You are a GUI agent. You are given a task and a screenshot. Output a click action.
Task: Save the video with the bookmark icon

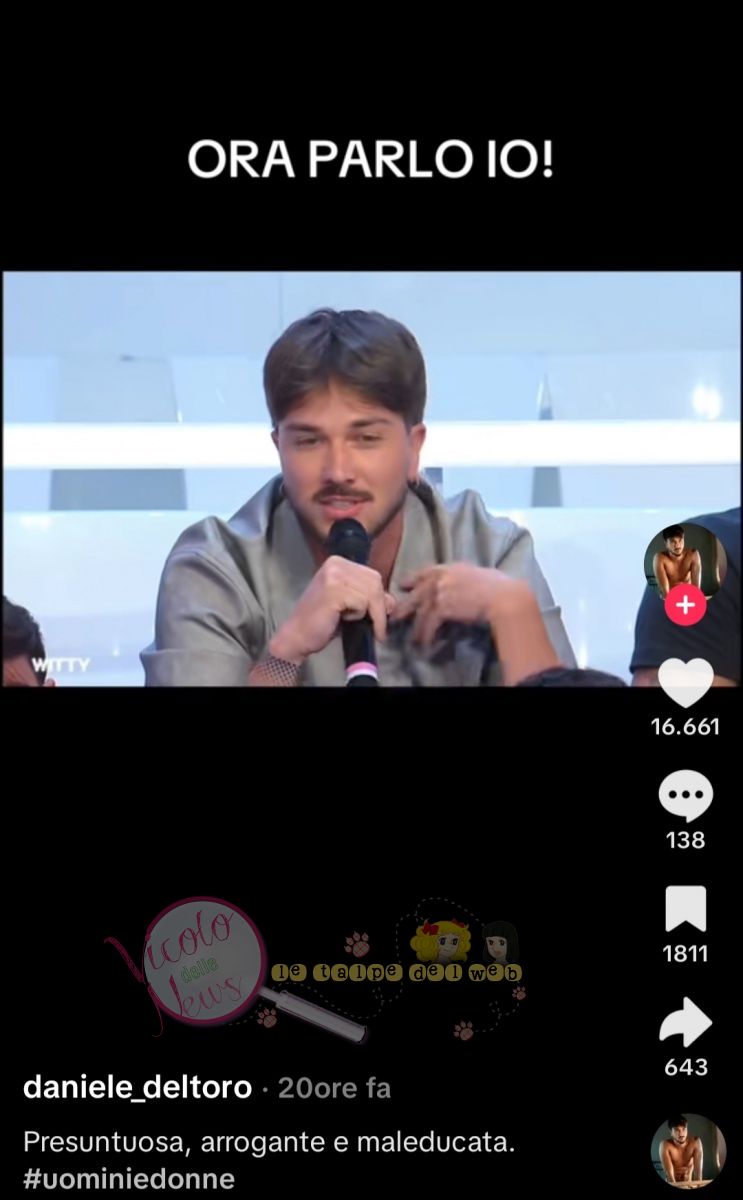[685, 909]
